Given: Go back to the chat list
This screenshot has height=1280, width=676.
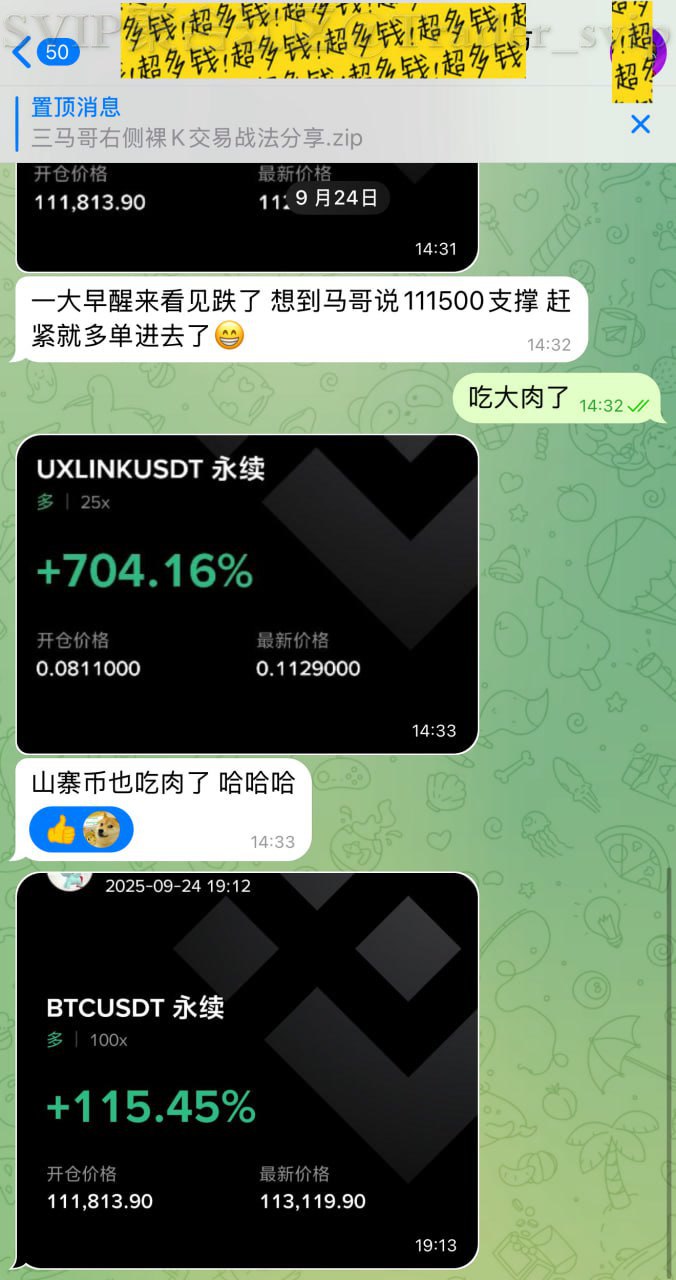Looking at the screenshot, I should point(24,52).
